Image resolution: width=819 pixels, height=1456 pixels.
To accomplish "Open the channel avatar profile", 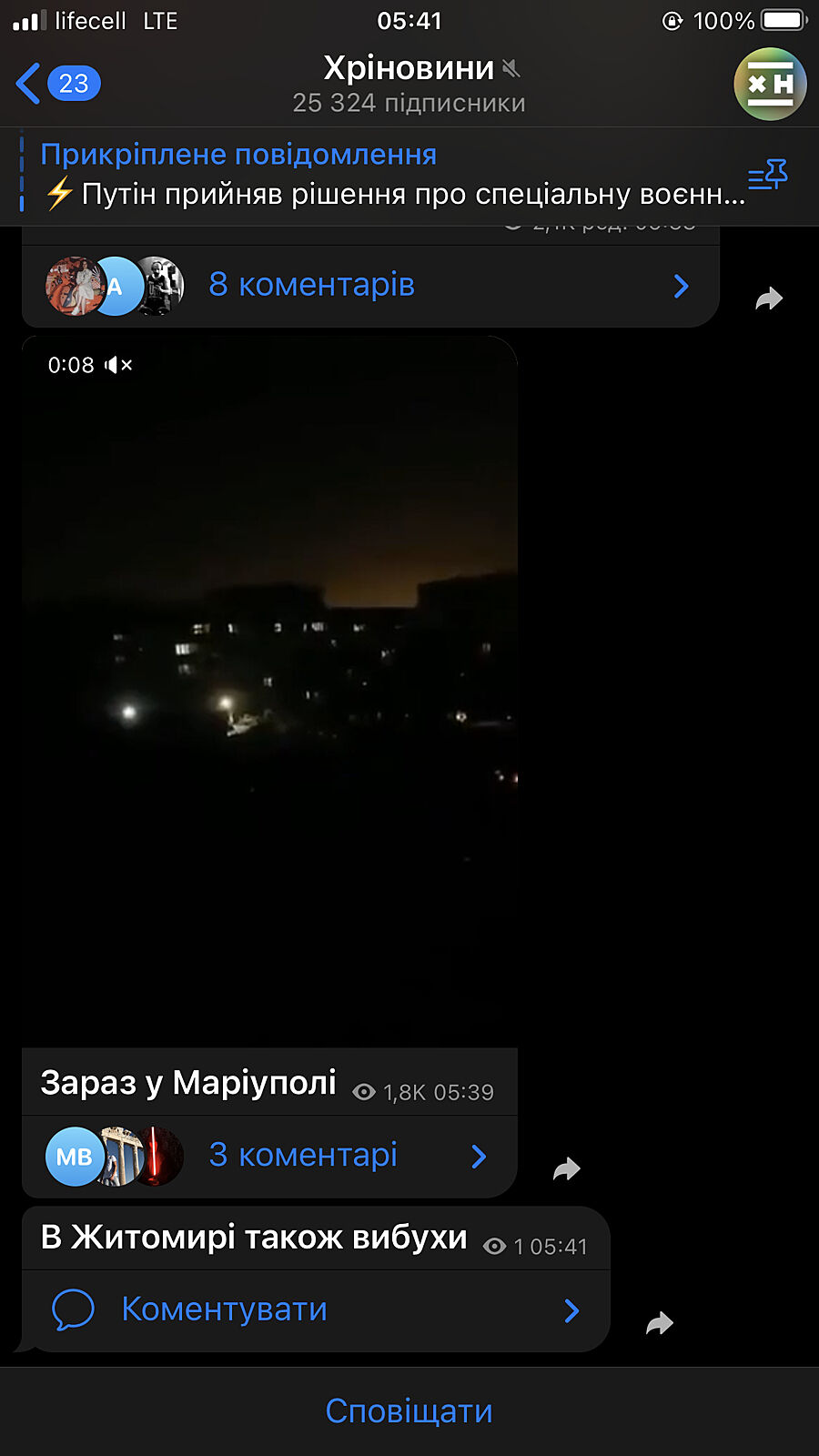I will pos(770,84).
